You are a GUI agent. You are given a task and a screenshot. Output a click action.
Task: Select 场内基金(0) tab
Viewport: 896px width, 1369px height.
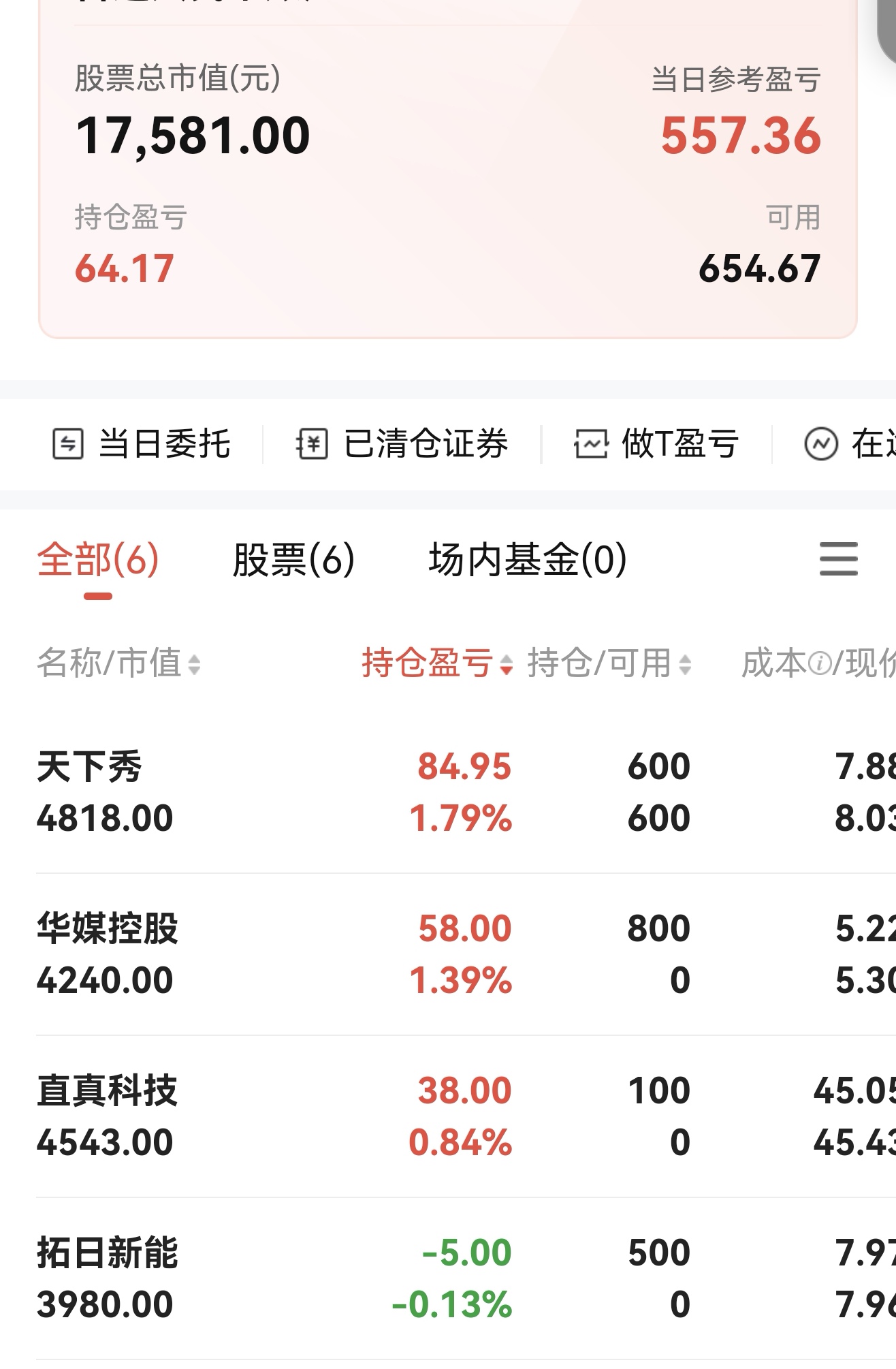tap(528, 560)
